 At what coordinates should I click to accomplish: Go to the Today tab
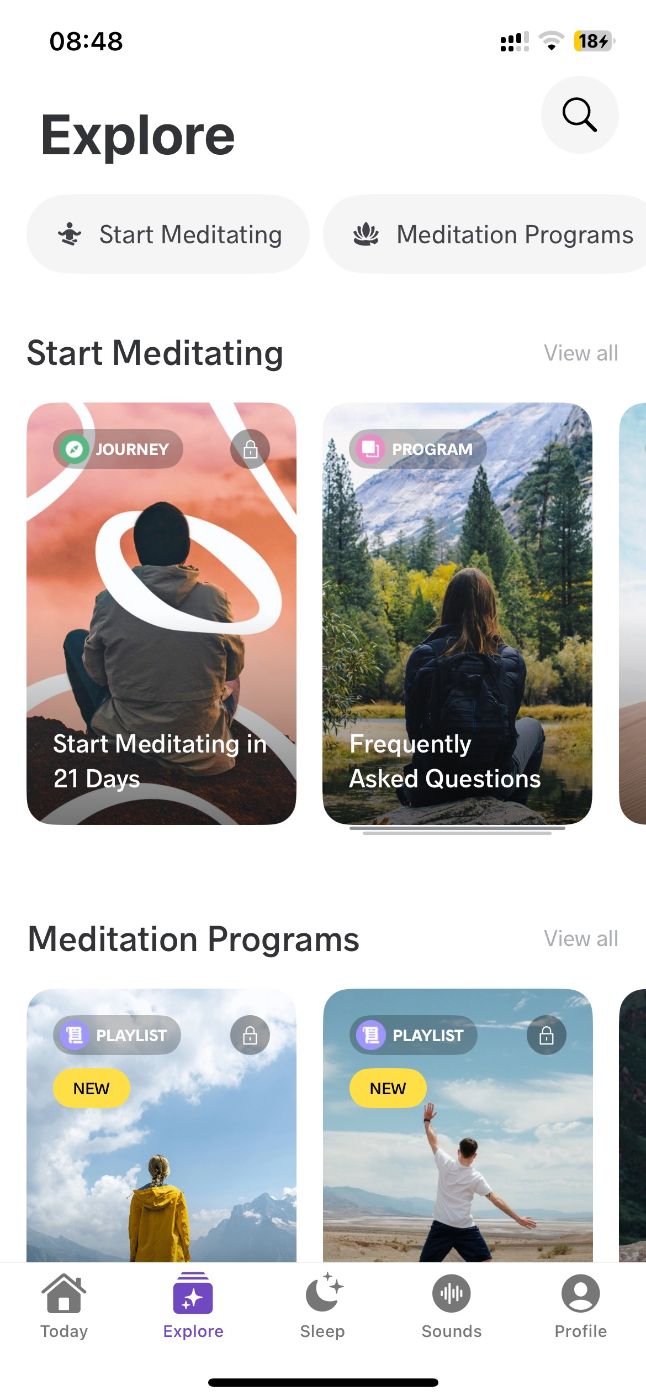pyautogui.click(x=64, y=1306)
